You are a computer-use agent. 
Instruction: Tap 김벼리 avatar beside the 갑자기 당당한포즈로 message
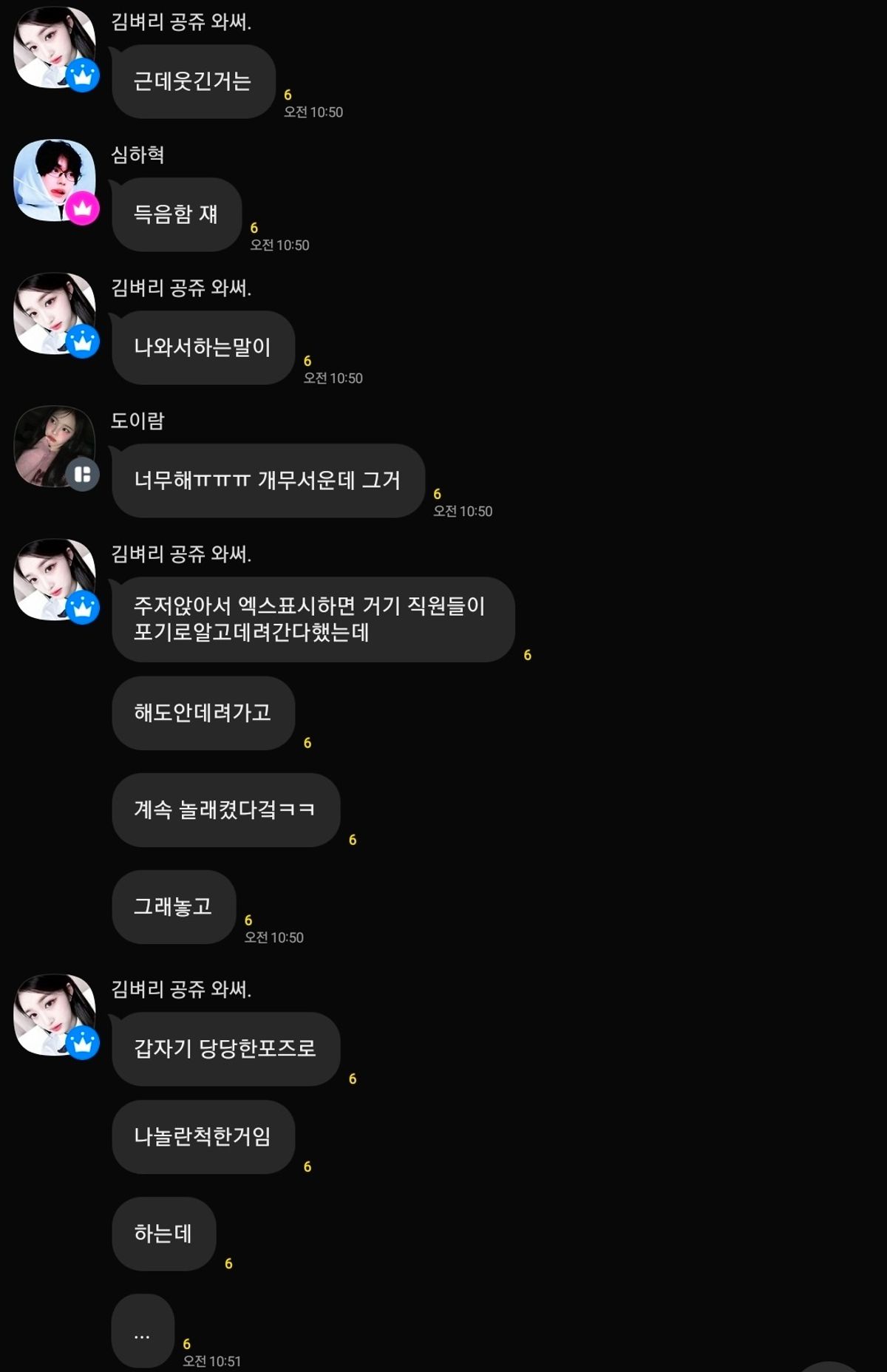[x=54, y=1015]
